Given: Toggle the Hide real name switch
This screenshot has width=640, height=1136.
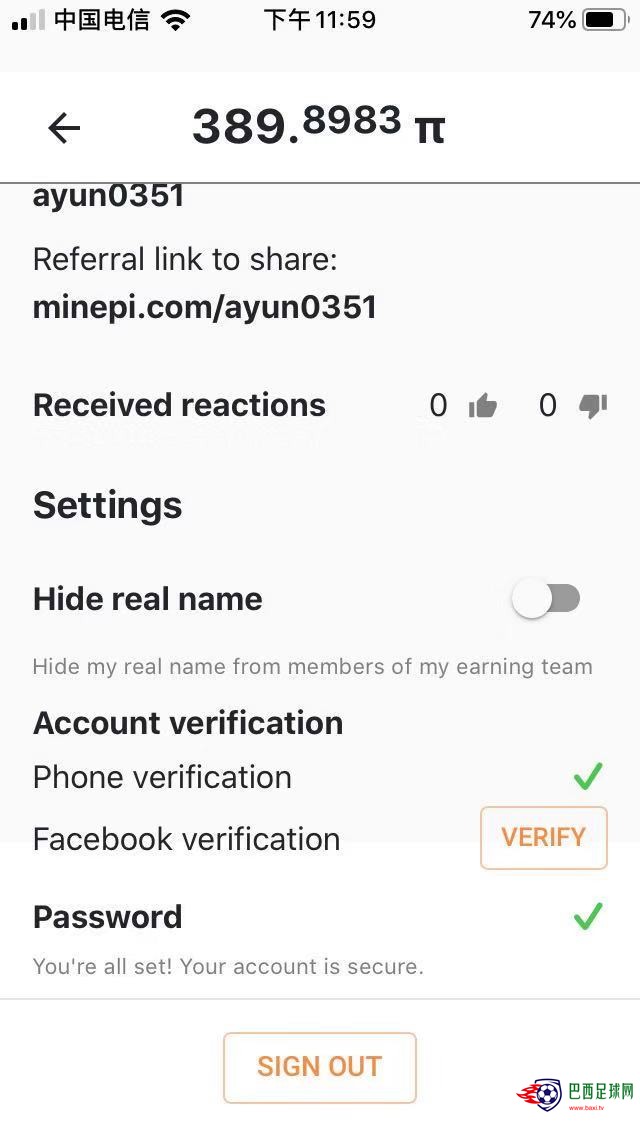Looking at the screenshot, I should pos(546,599).
